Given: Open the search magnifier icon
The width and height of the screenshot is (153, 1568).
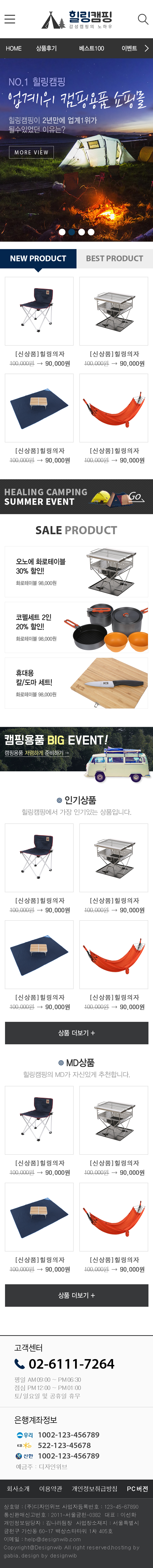Looking at the screenshot, I should pyautogui.click(x=143, y=19).
